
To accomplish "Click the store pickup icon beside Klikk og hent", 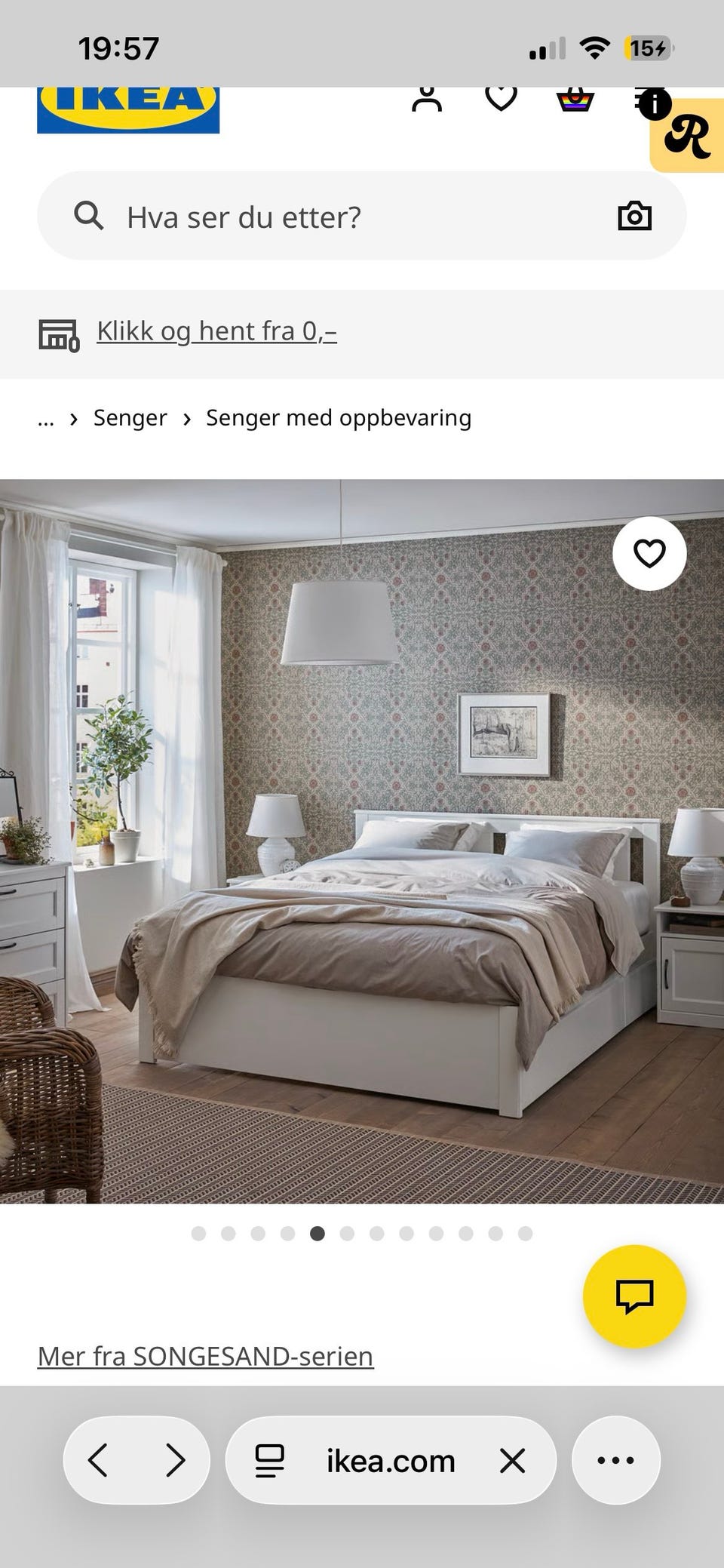I will pos(58,332).
